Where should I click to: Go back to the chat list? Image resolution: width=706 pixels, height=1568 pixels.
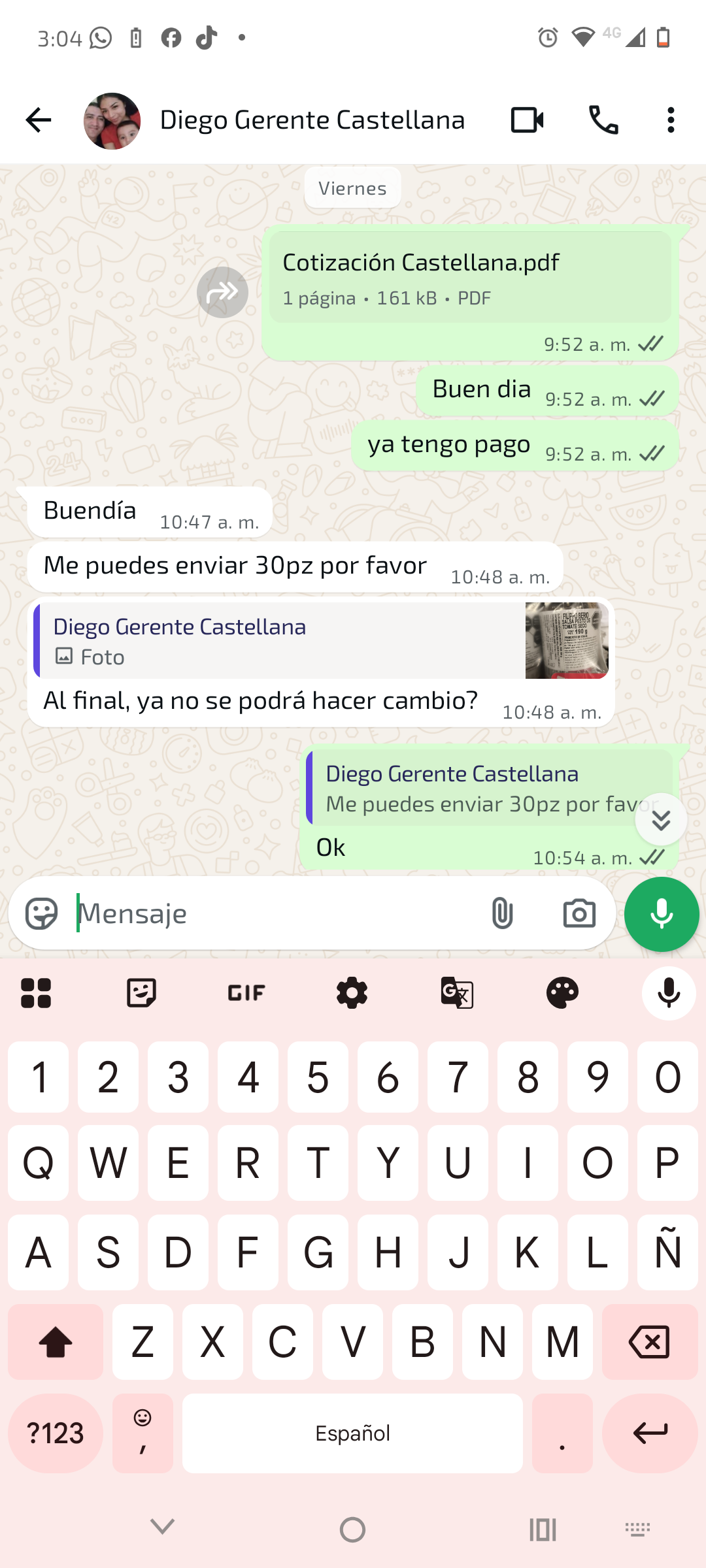pyautogui.click(x=38, y=120)
